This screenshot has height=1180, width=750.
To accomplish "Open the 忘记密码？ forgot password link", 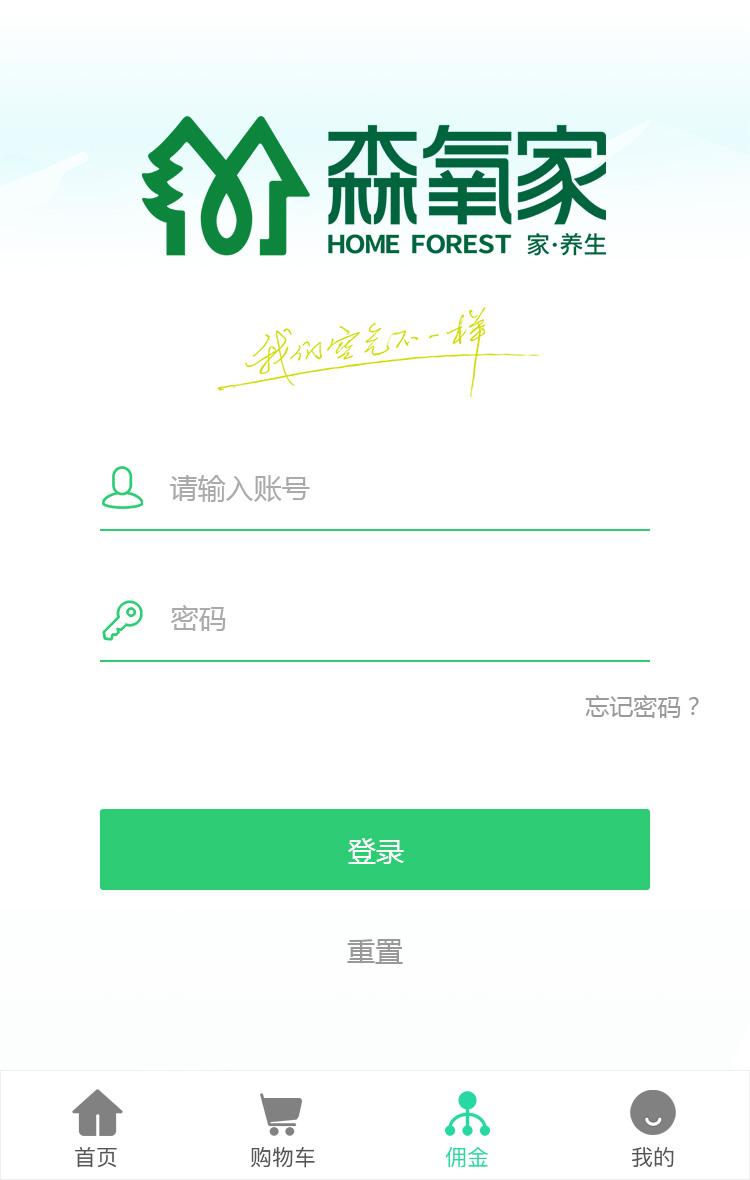I will 643,708.
